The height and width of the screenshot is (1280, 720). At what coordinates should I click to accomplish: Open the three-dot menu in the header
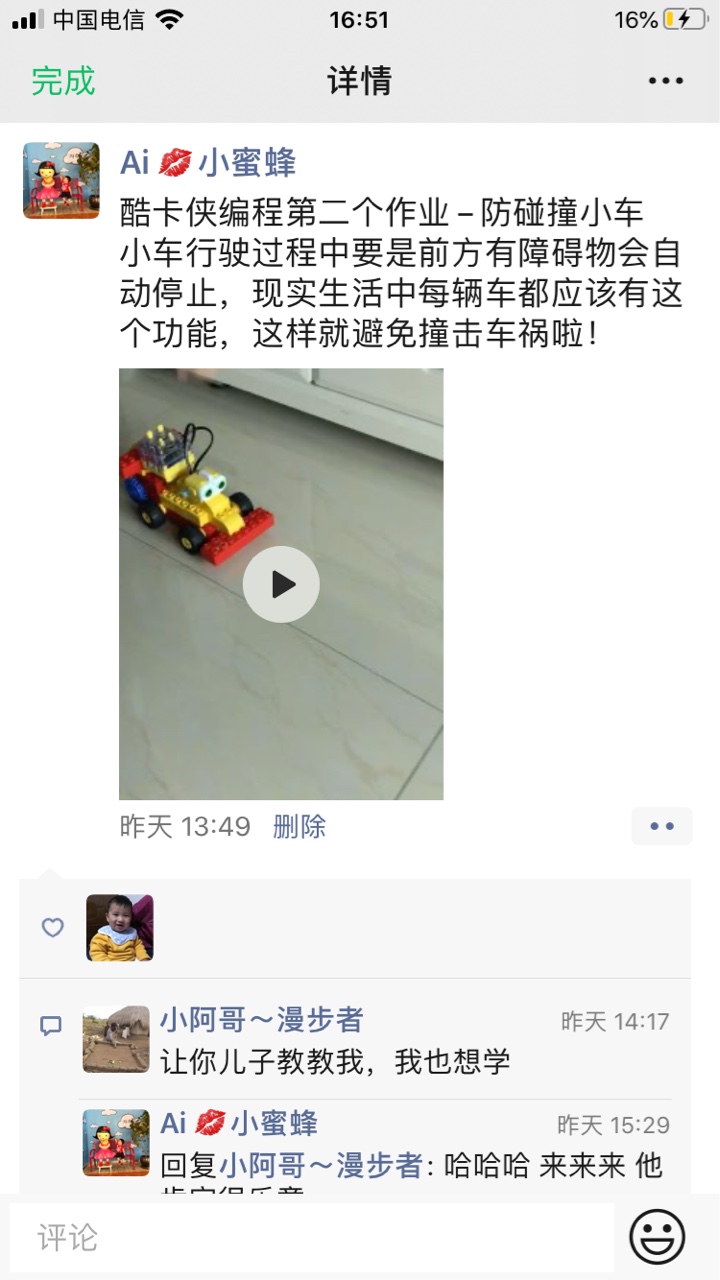[665, 81]
